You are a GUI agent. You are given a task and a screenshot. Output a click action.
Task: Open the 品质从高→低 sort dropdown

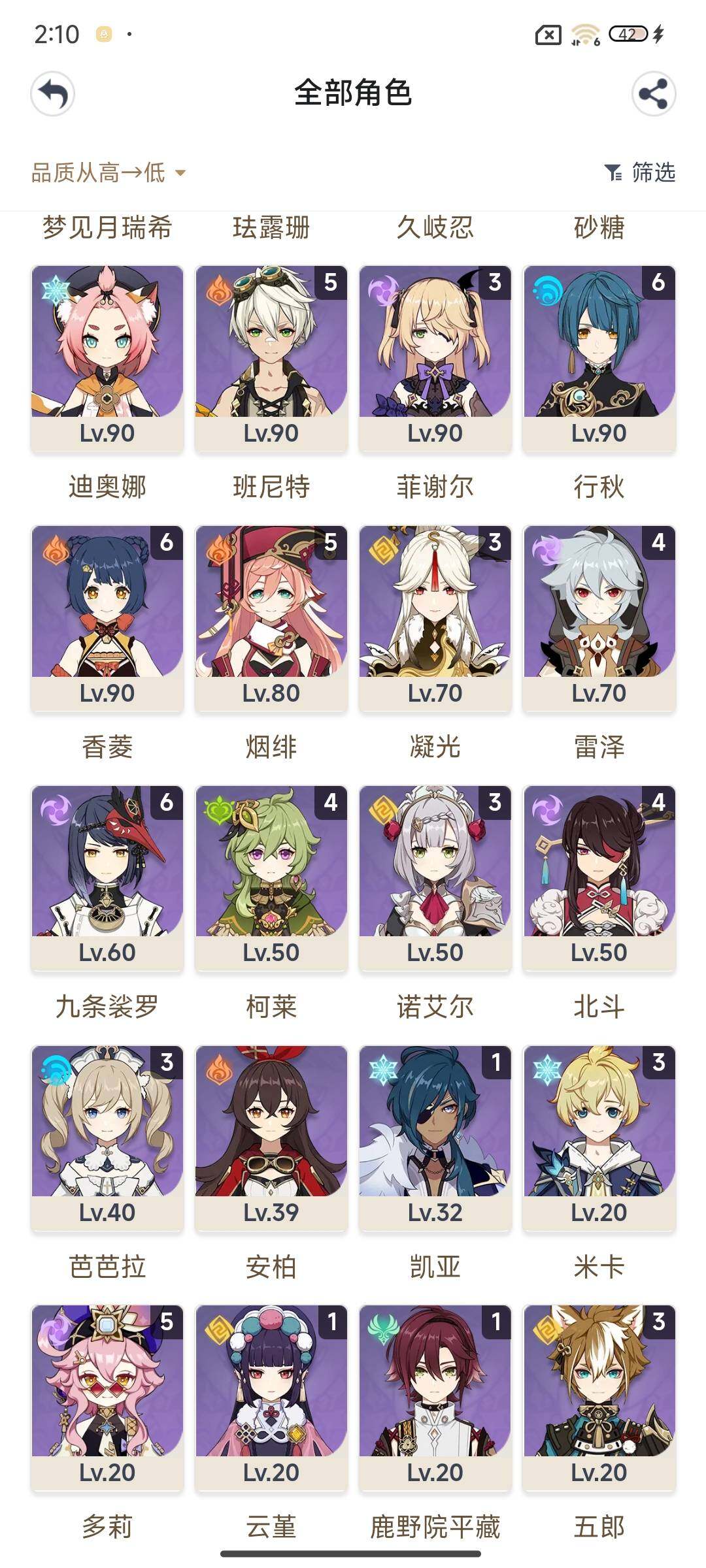(109, 173)
